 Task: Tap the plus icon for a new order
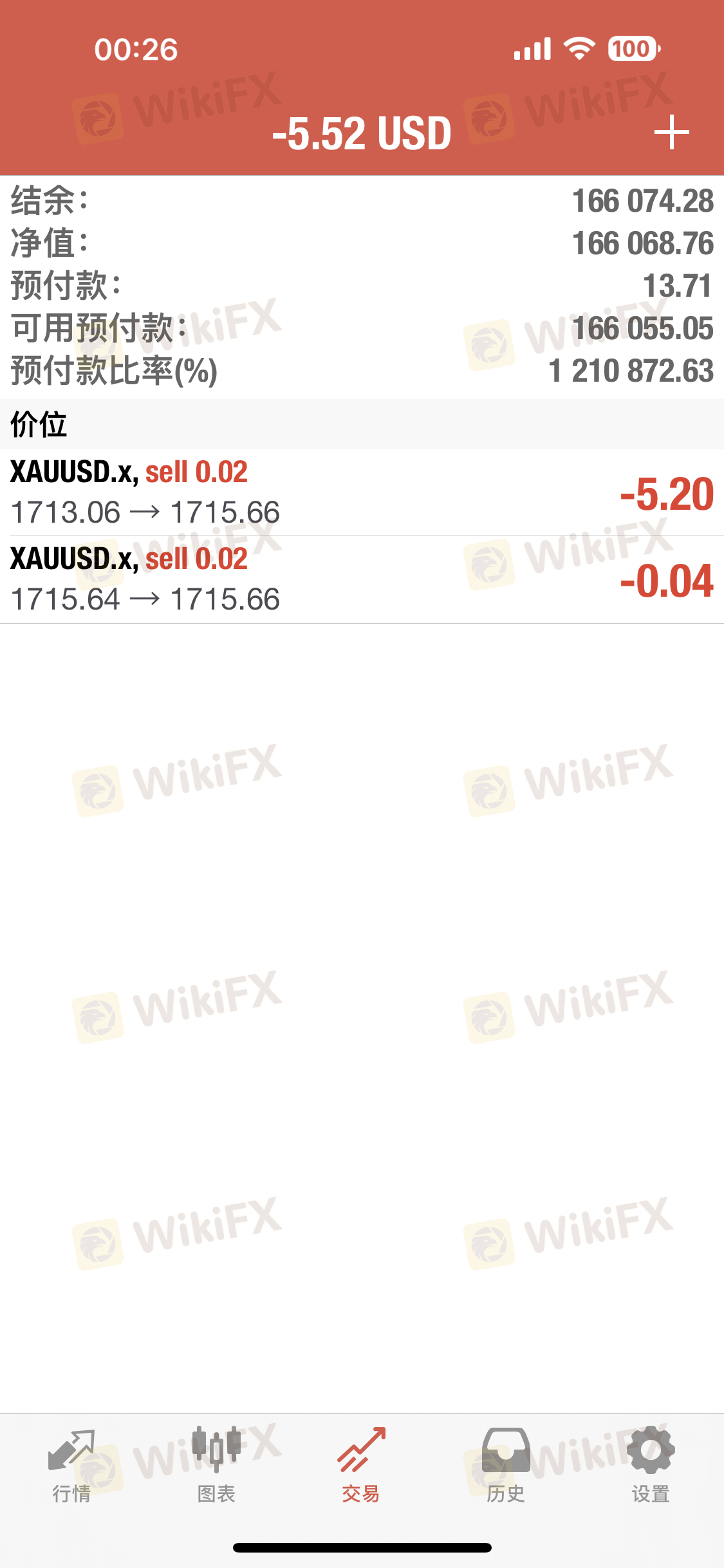click(671, 133)
